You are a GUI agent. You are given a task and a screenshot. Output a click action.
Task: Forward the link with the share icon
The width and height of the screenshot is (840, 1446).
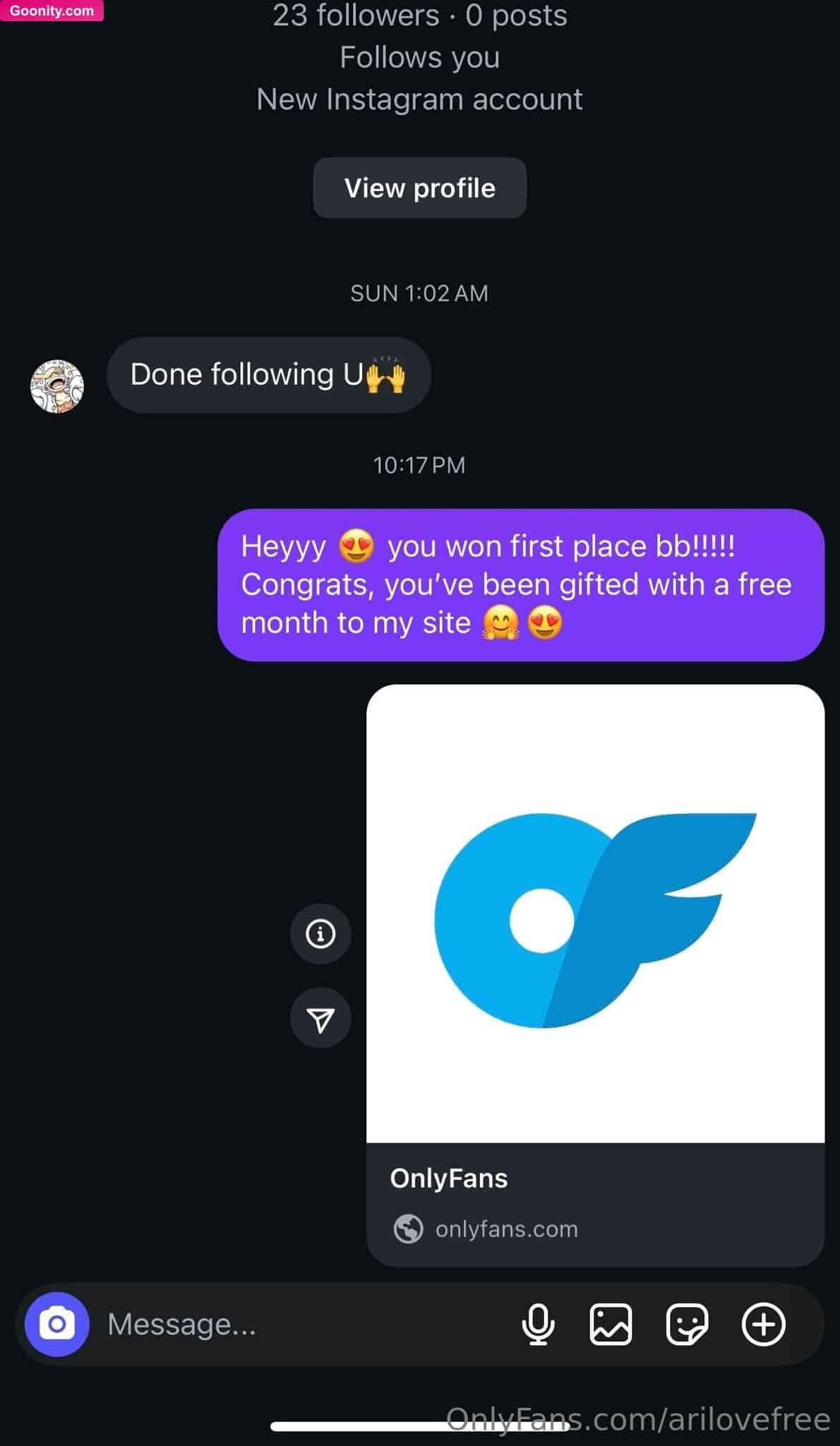pos(320,1018)
